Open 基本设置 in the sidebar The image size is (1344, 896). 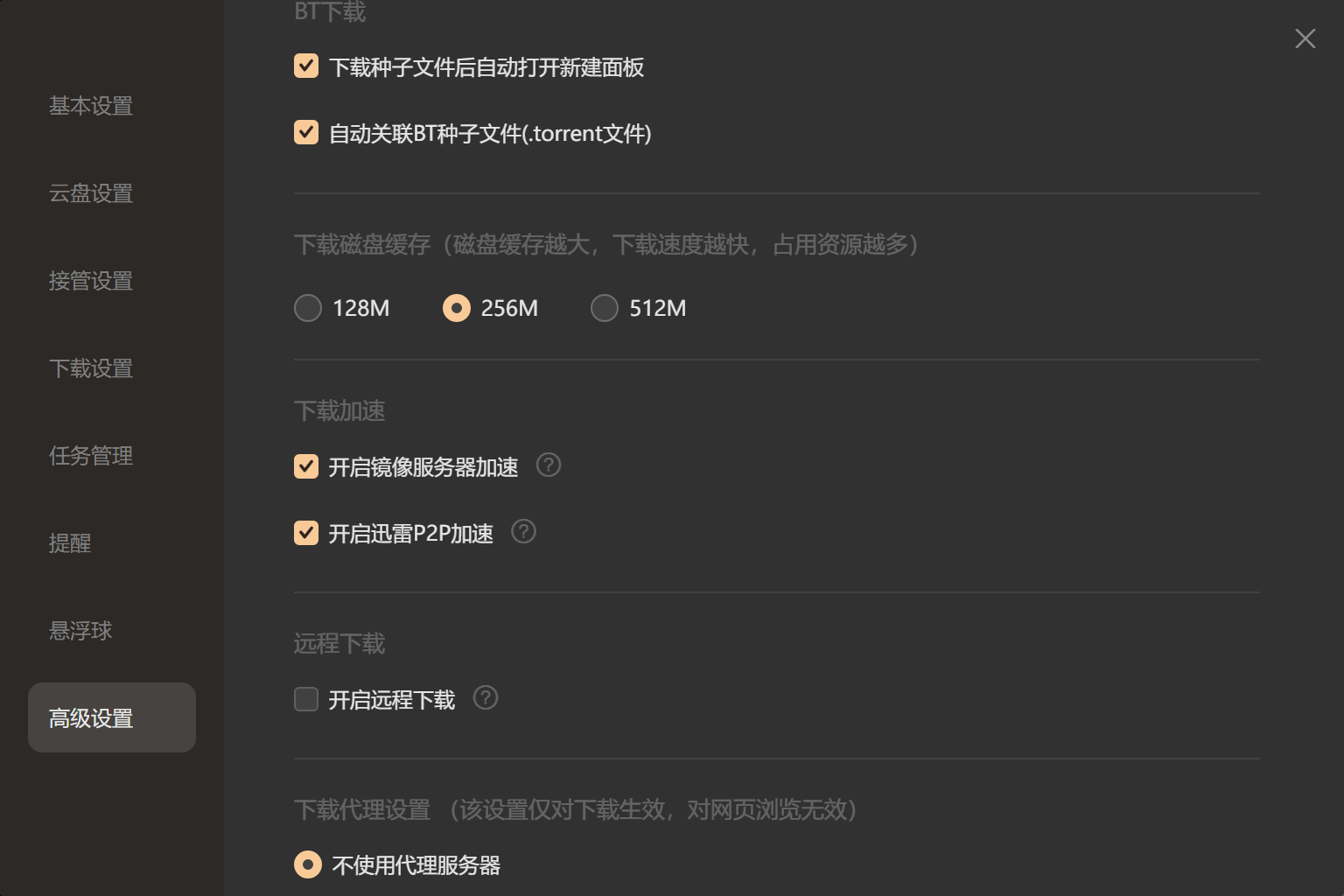(x=91, y=106)
